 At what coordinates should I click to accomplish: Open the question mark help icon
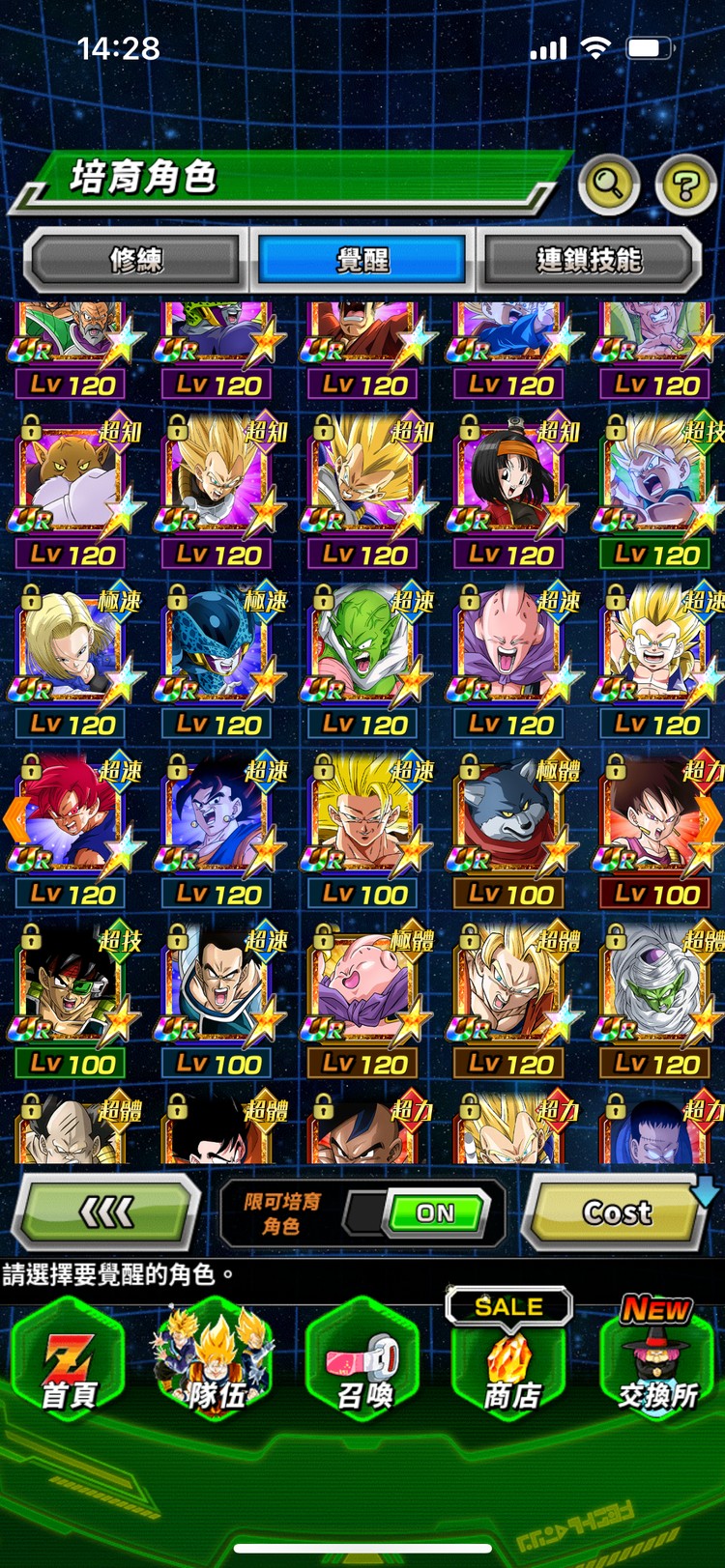tap(685, 184)
